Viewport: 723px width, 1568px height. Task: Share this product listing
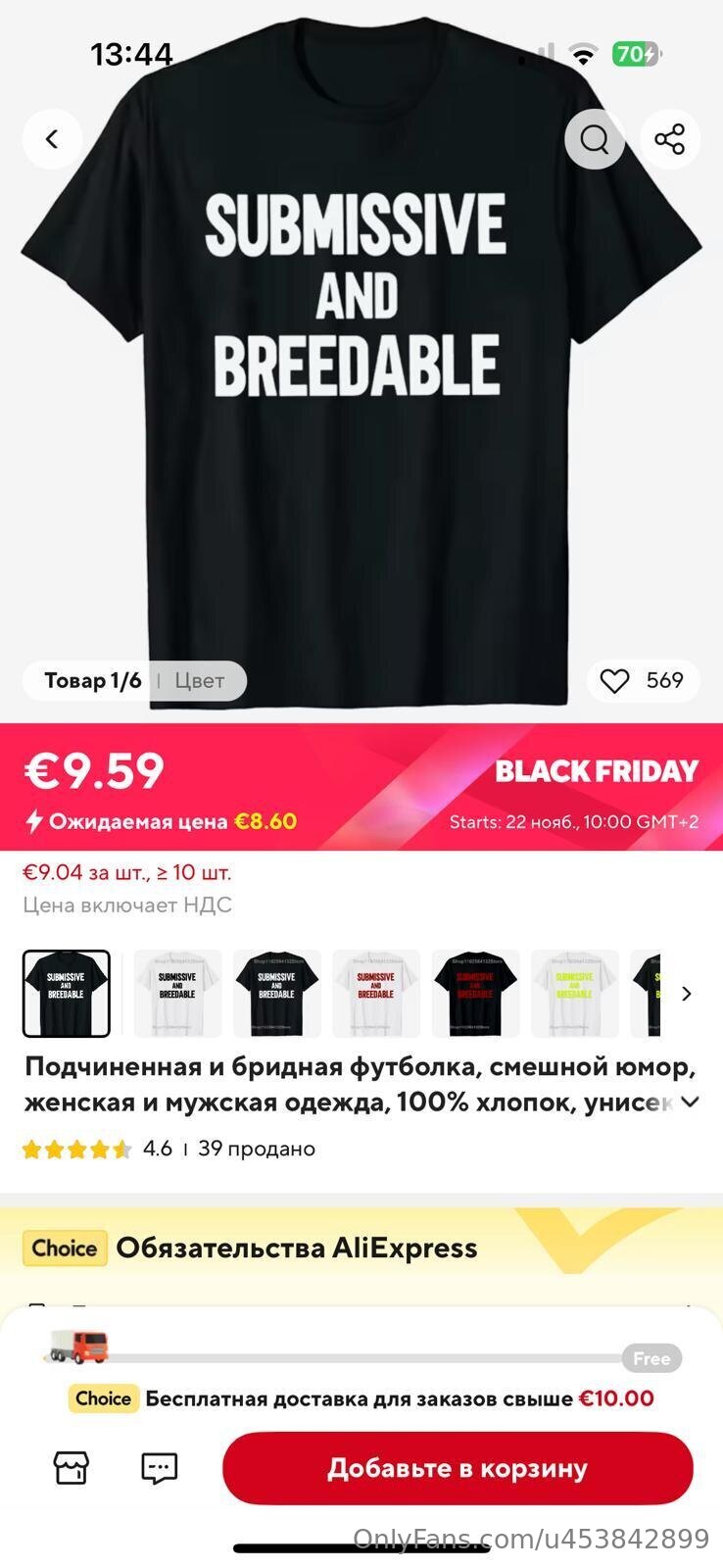670,139
